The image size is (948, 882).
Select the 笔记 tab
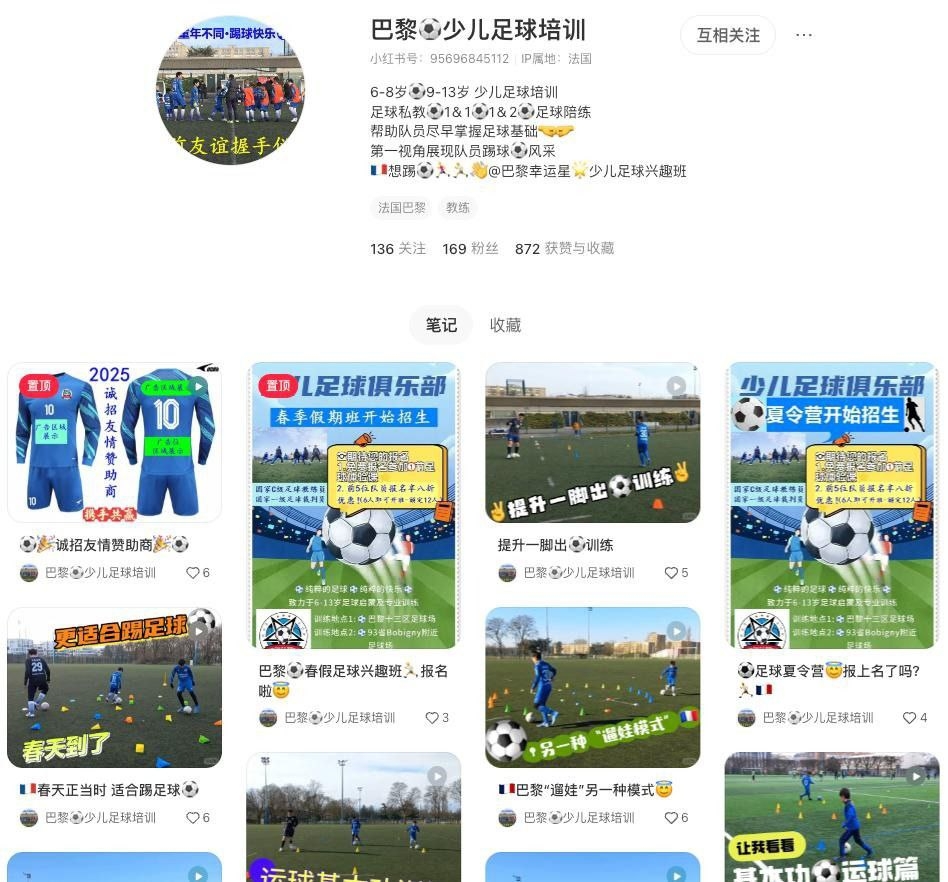click(441, 325)
